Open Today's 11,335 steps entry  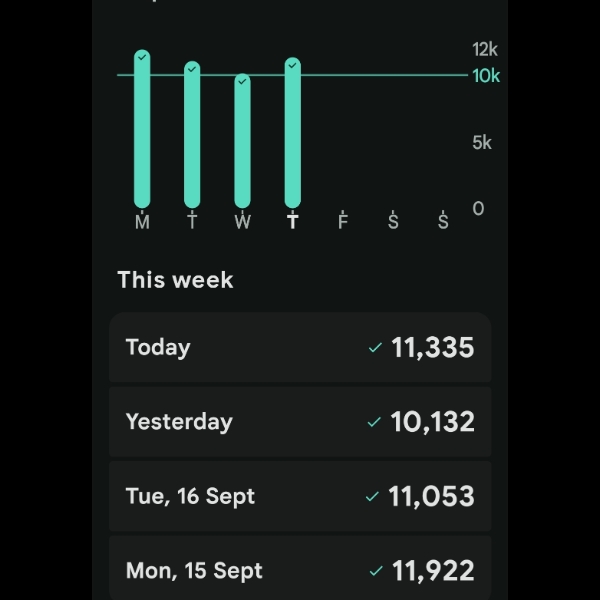300,348
